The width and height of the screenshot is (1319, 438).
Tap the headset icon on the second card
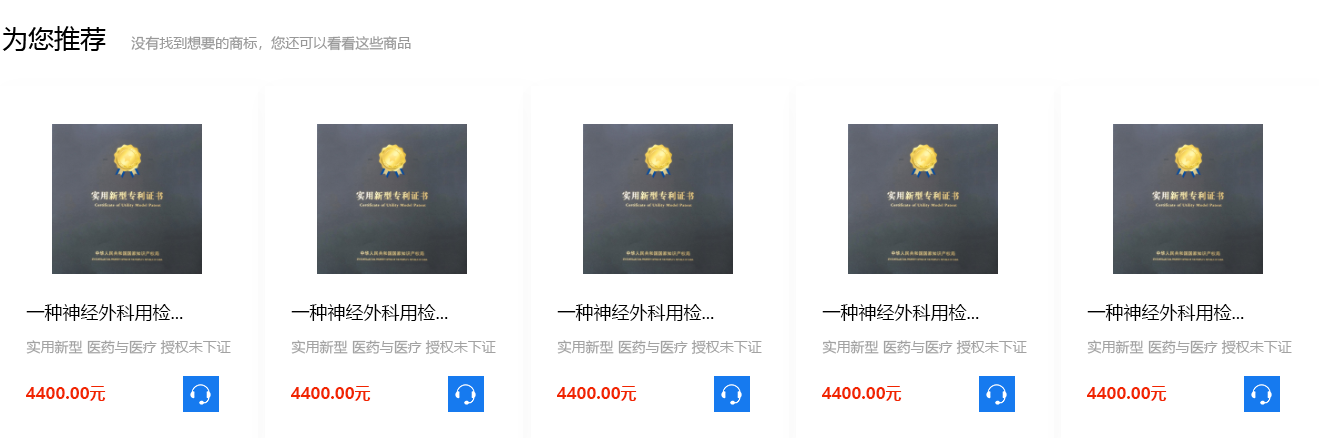466,394
